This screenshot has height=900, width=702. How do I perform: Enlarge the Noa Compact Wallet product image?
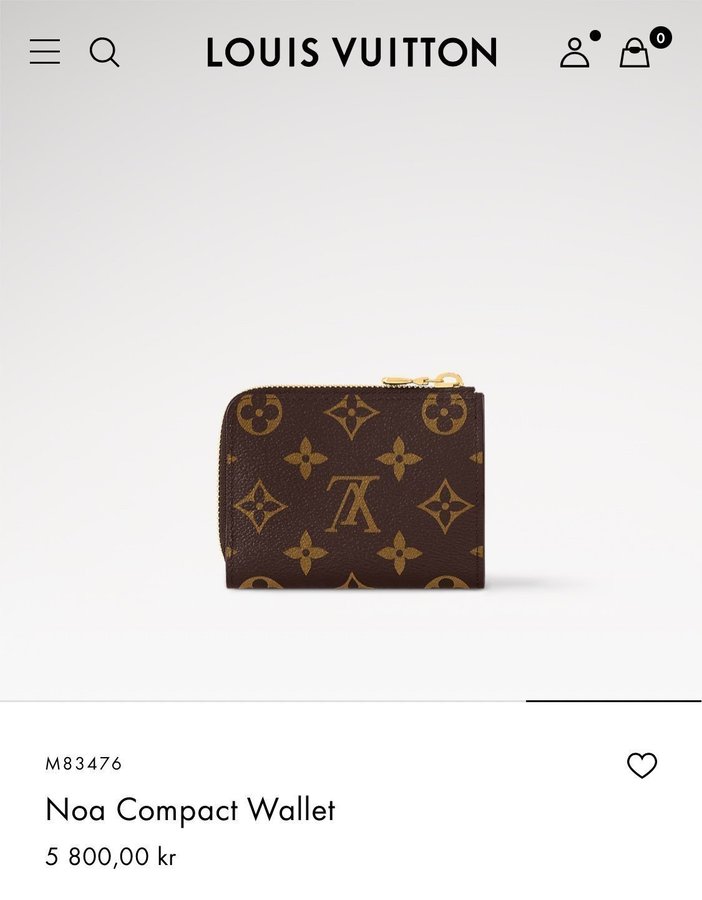point(351,480)
